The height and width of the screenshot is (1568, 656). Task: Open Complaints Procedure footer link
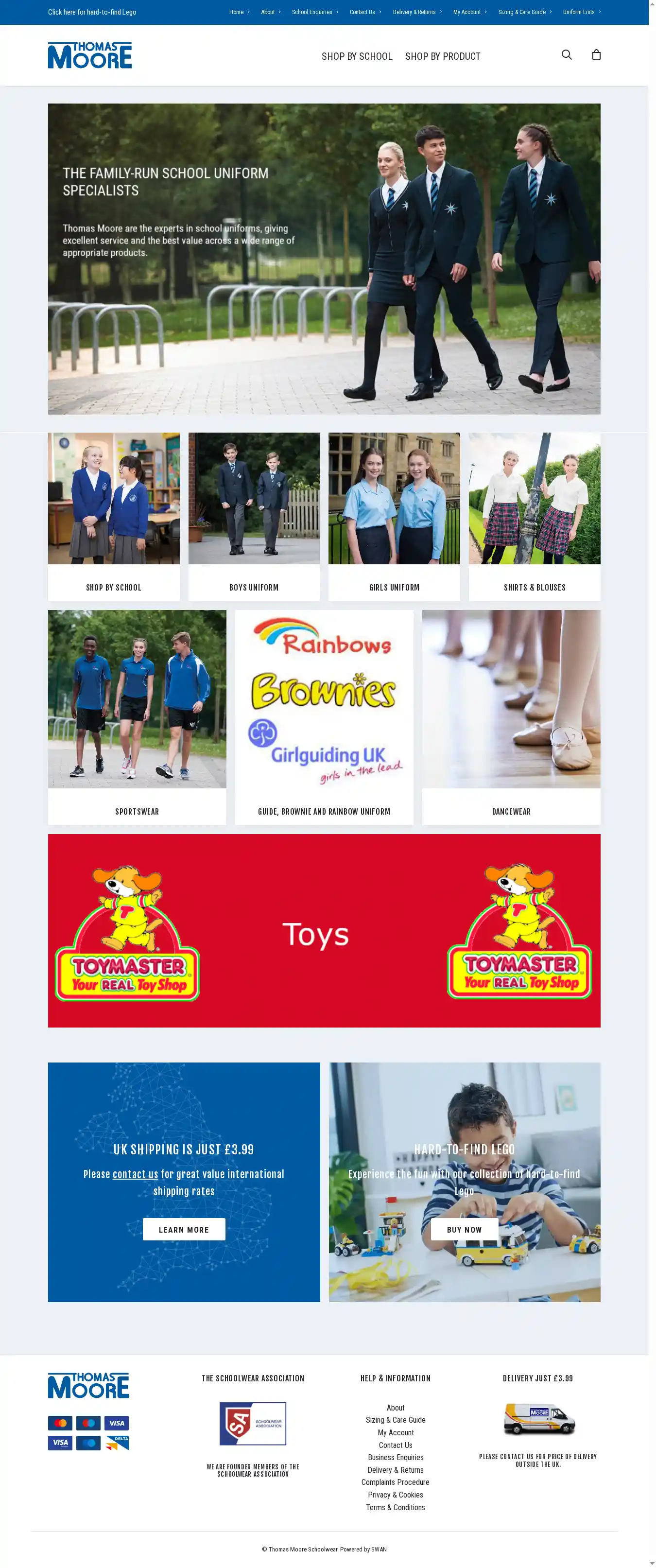(395, 1481)
